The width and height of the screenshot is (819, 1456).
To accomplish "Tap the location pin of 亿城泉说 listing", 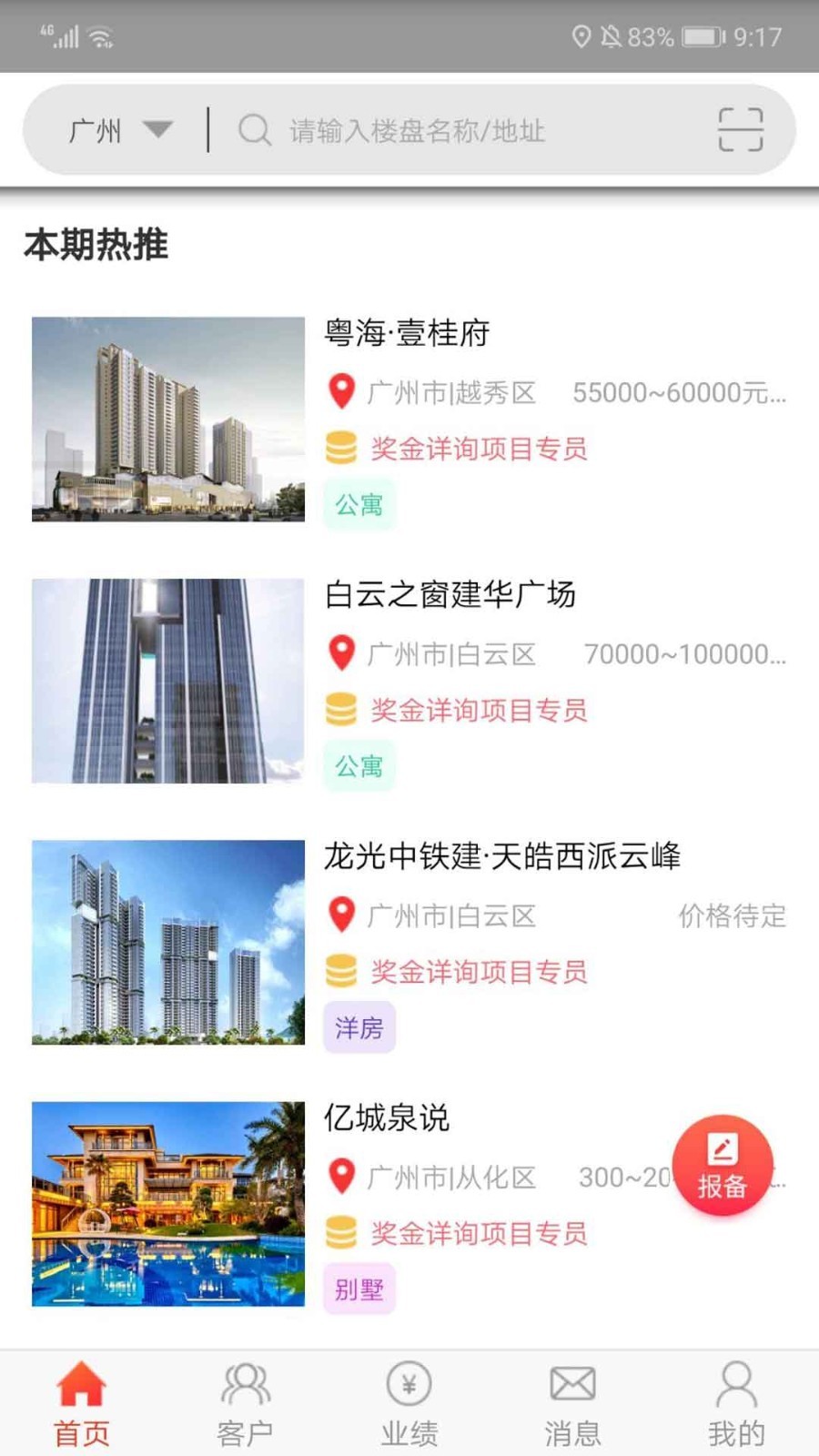I will pyautogui.click(x=341, y=1176).
